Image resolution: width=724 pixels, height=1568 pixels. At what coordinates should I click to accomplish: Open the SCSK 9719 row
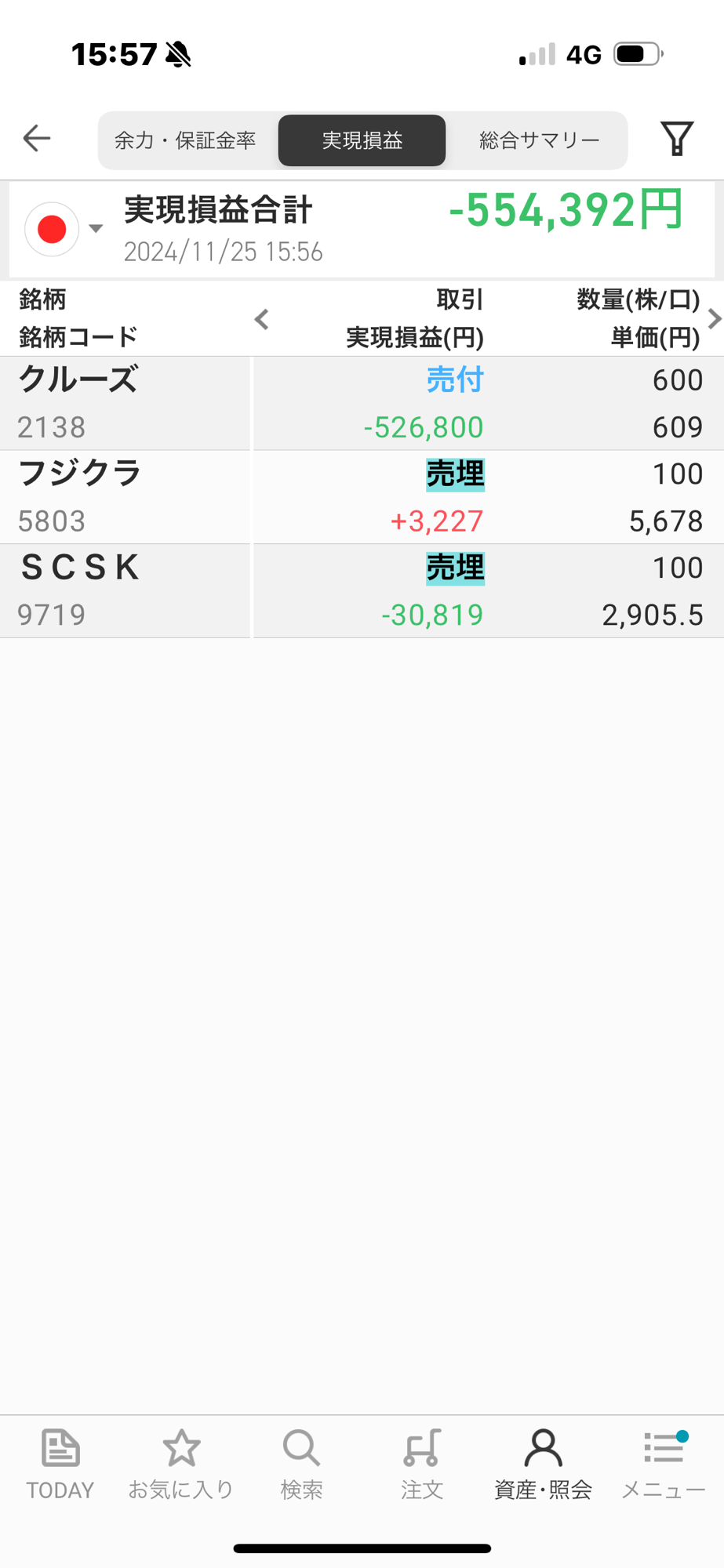pos(362,591)
